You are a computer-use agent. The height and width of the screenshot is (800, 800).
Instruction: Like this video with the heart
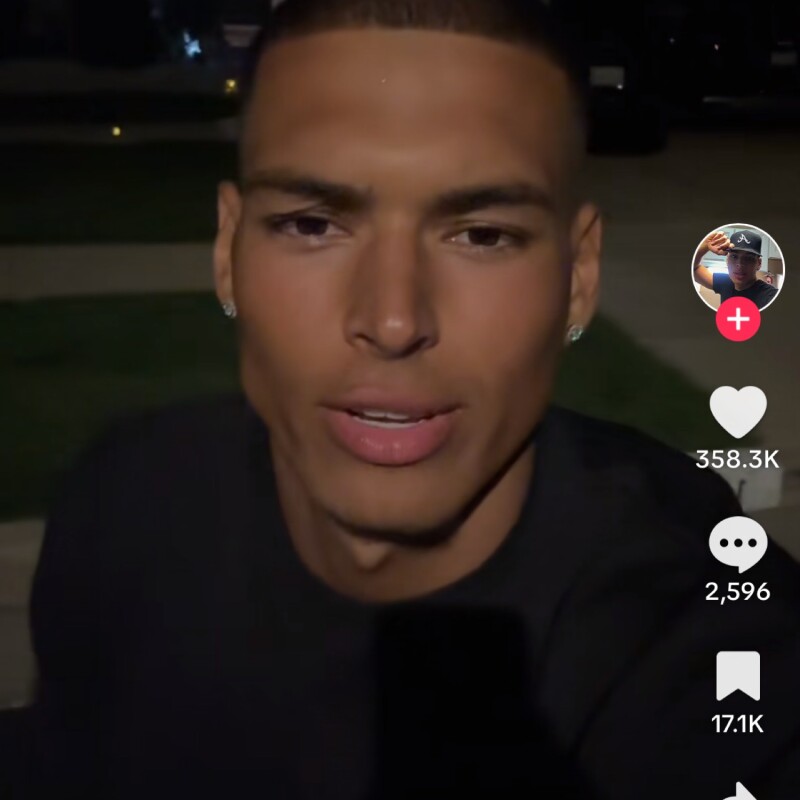[738, 411]
